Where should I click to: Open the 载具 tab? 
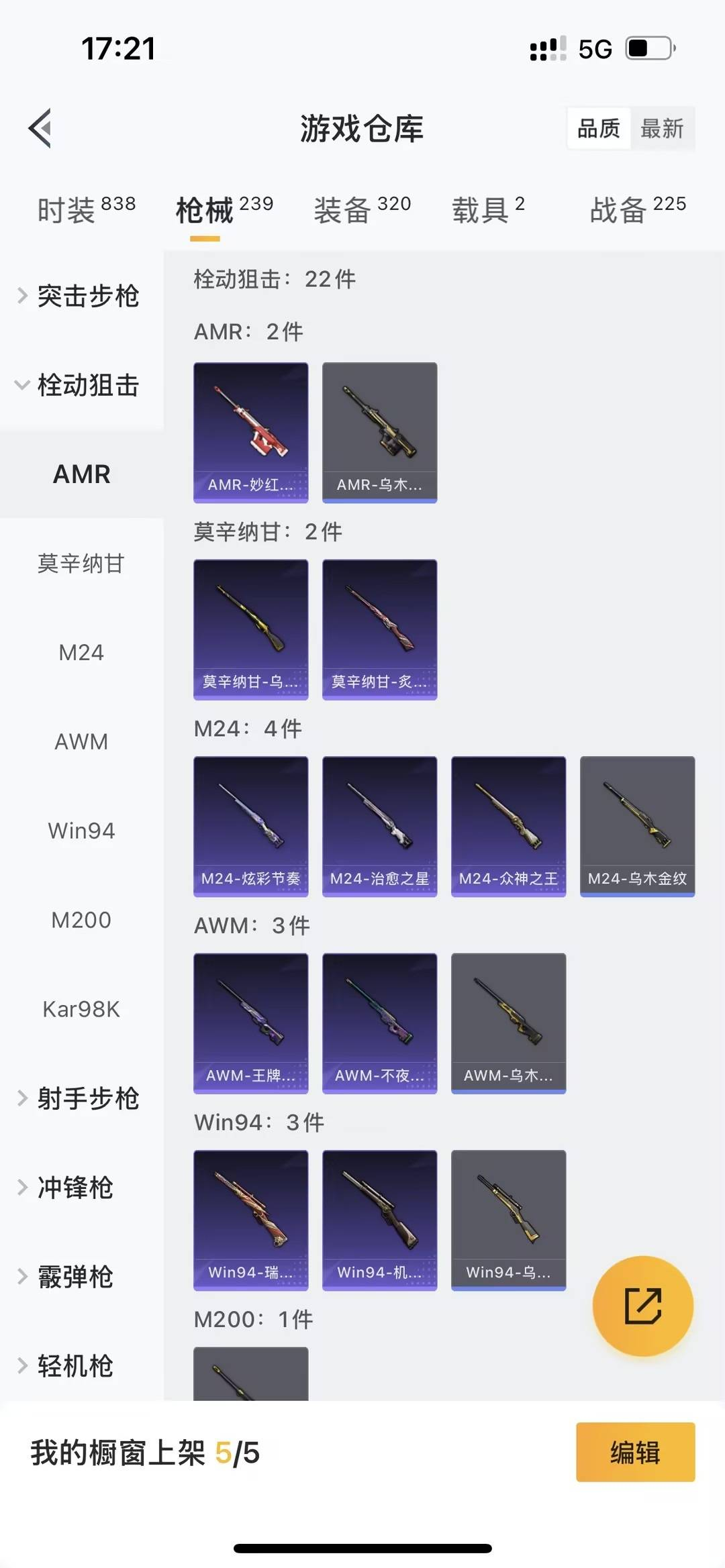point(488,210)
